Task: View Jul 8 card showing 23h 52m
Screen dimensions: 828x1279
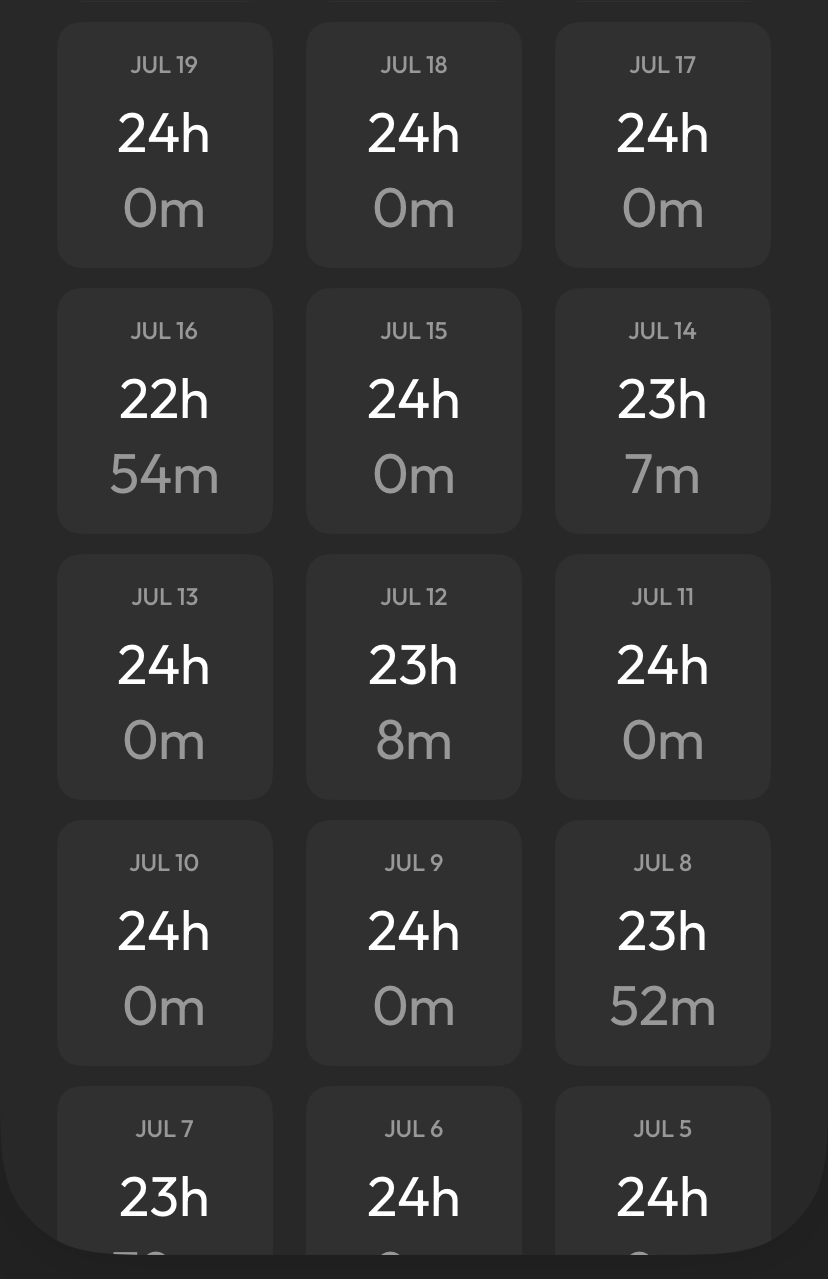Action: [662, 943]
